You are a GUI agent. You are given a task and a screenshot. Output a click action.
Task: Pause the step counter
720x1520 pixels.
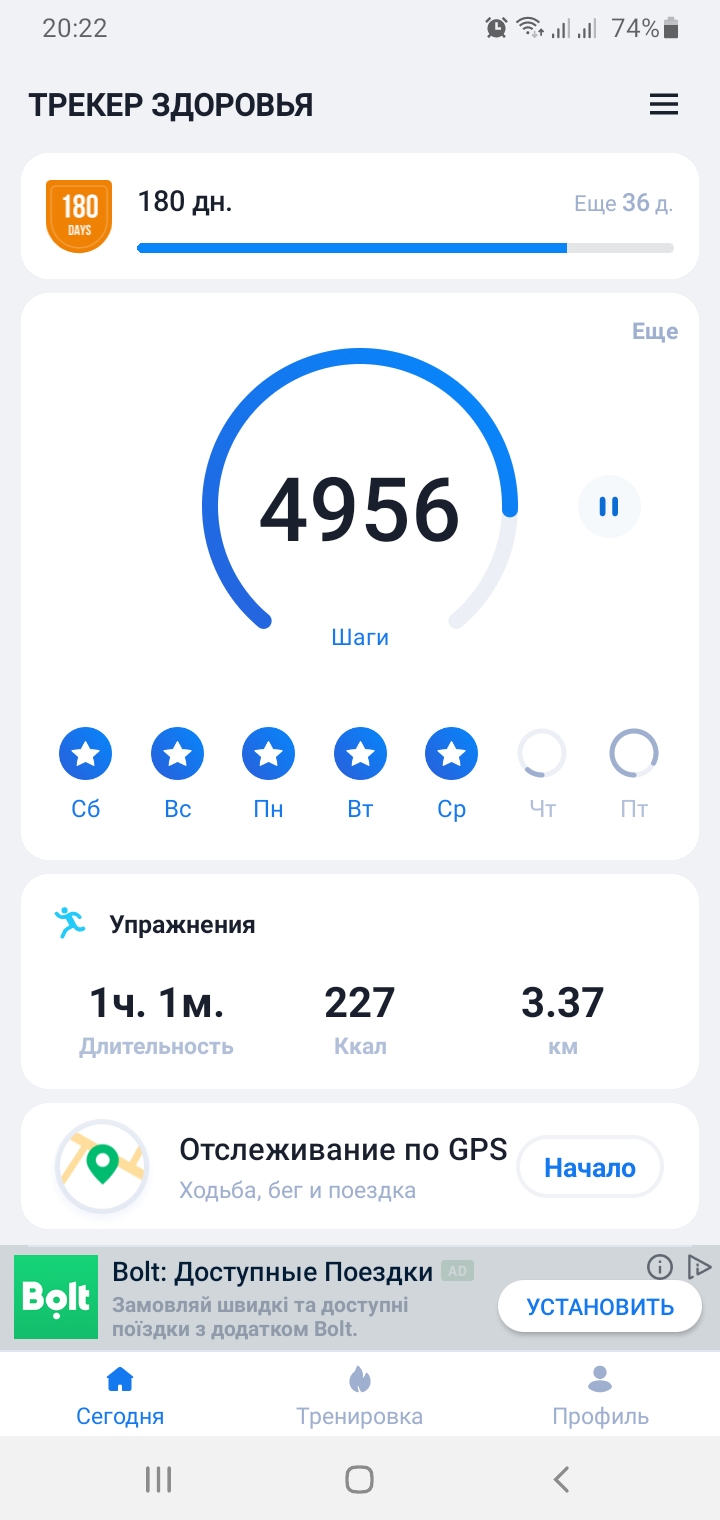[609, 507]
